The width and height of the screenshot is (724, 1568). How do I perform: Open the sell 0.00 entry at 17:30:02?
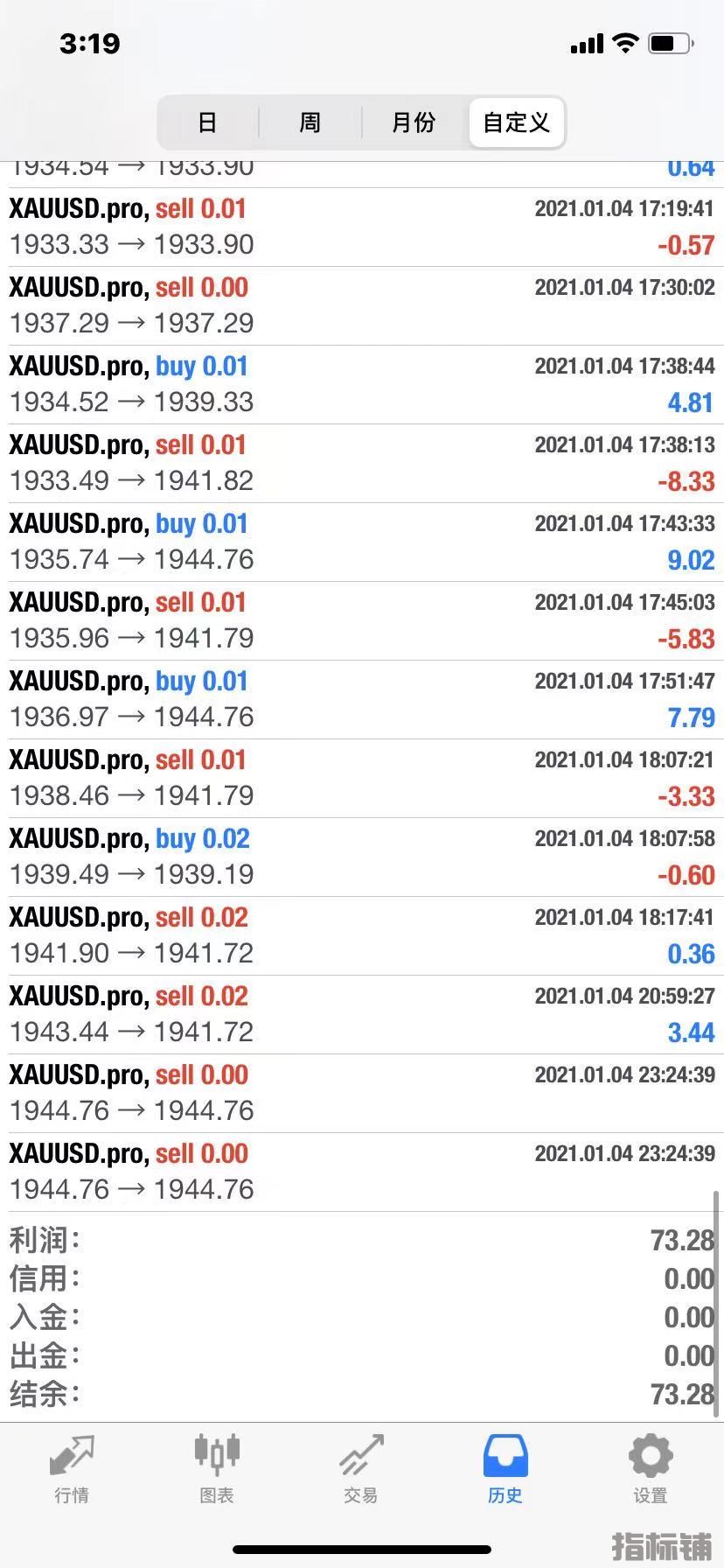pos(362,305)
